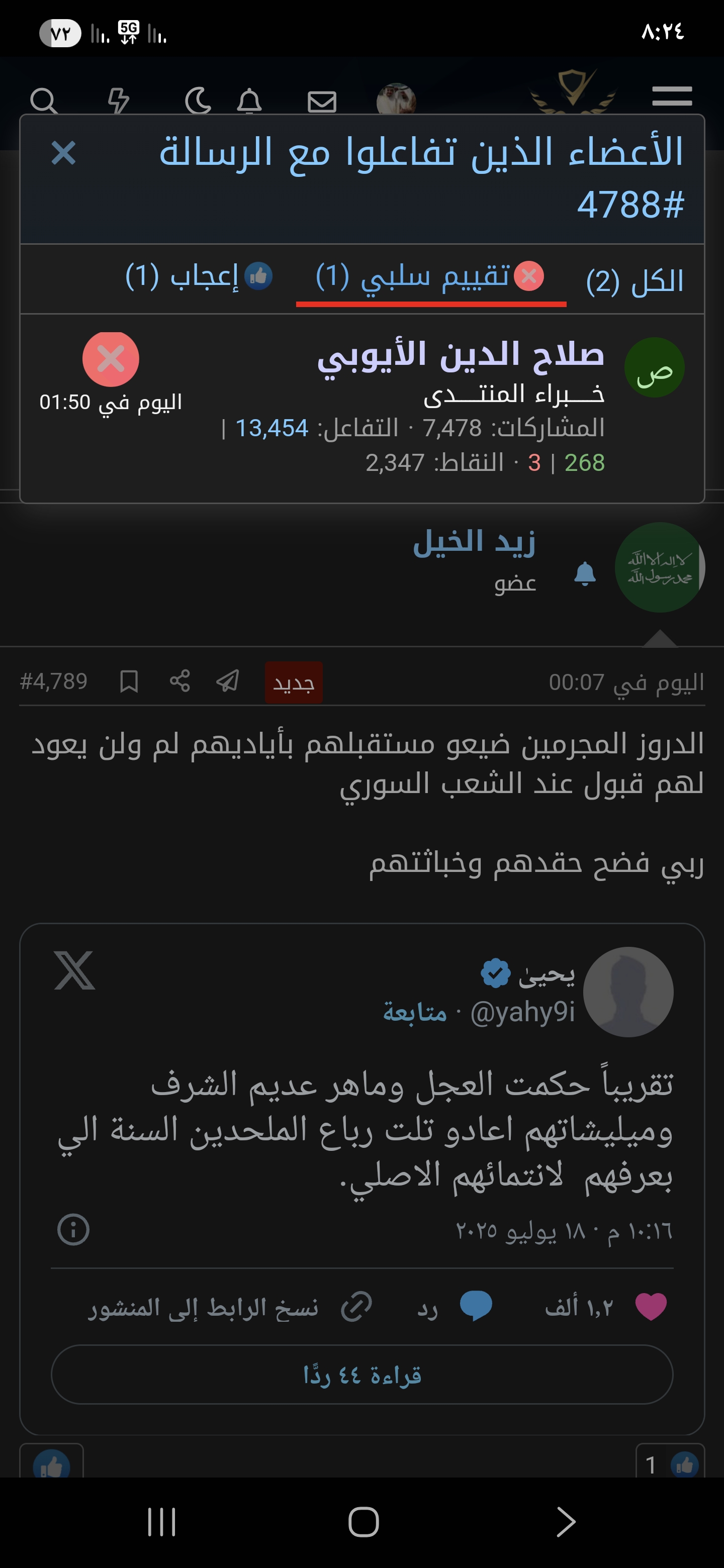Open the X logo in embedded tweet

click(74, 969)
